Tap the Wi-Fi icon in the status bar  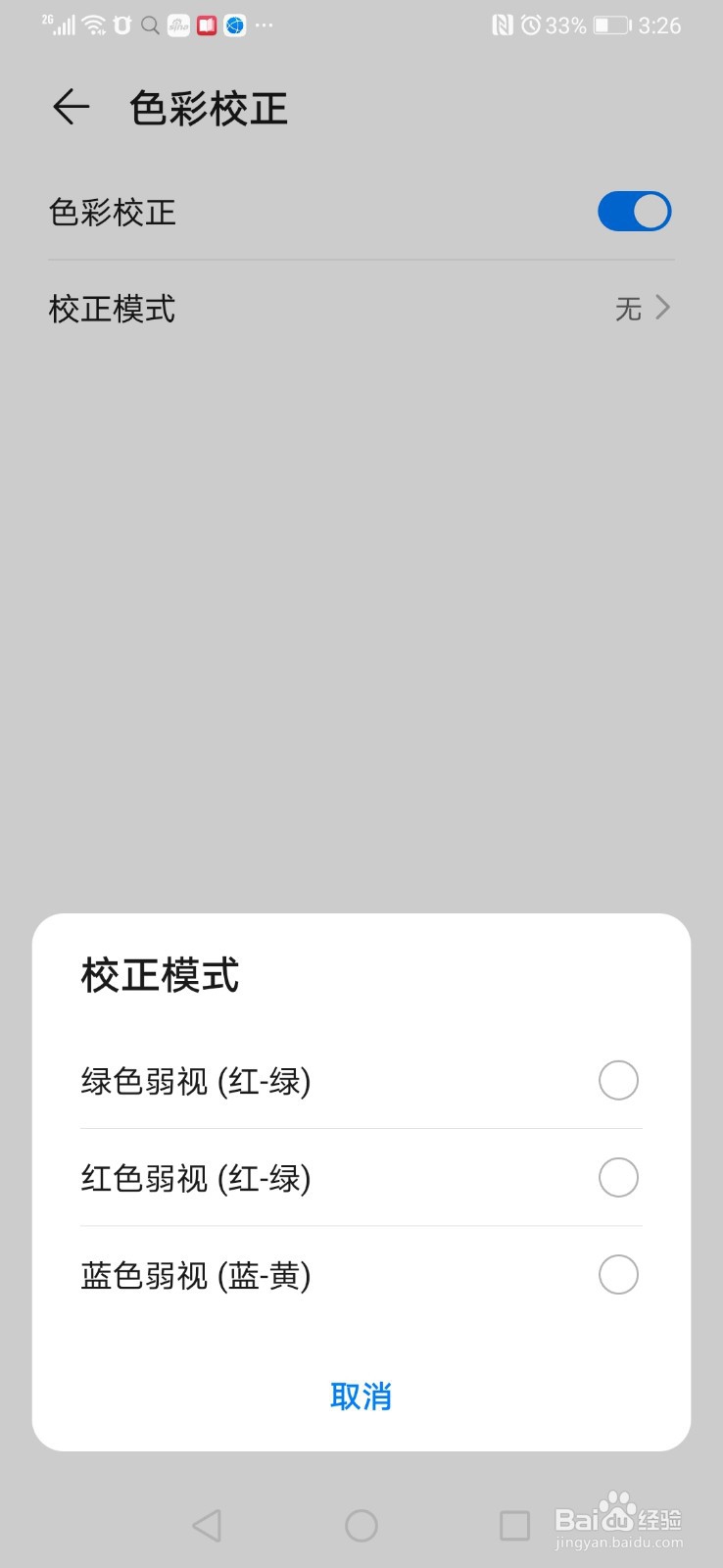pos(91,23)
